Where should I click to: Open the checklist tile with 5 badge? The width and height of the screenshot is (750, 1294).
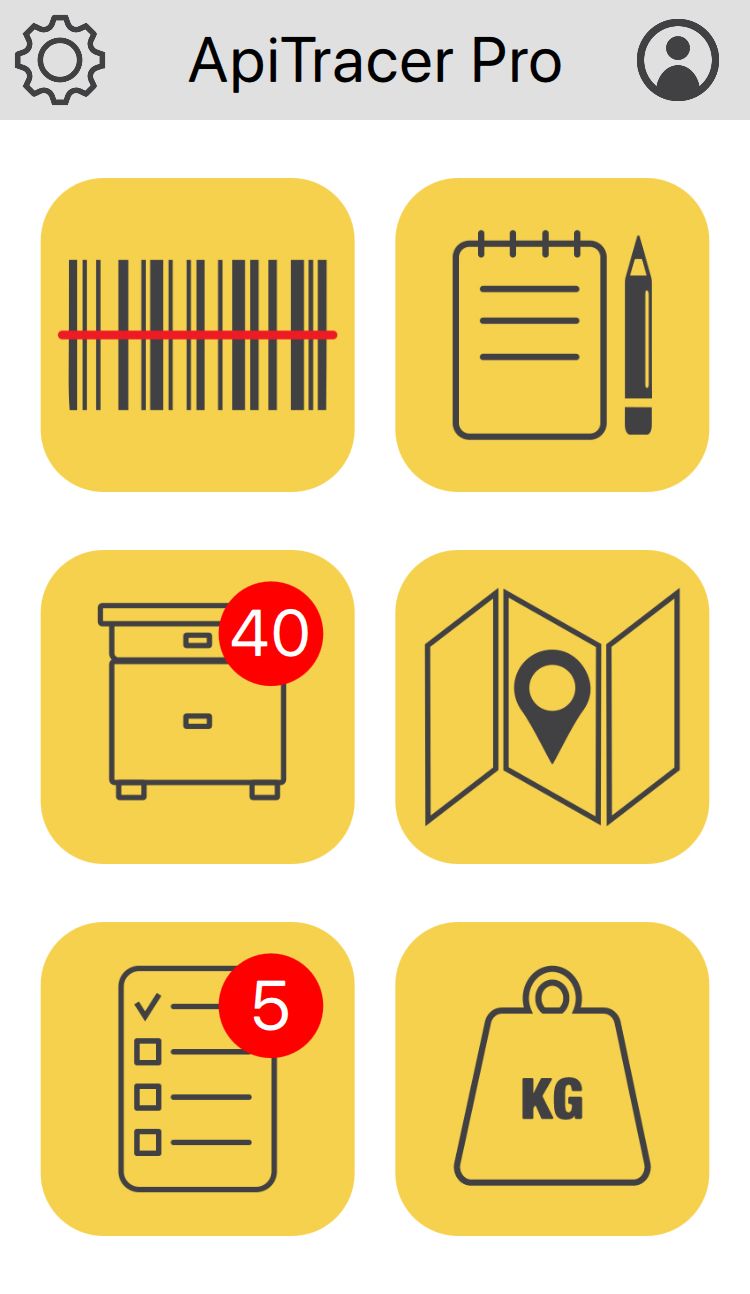197,1079
